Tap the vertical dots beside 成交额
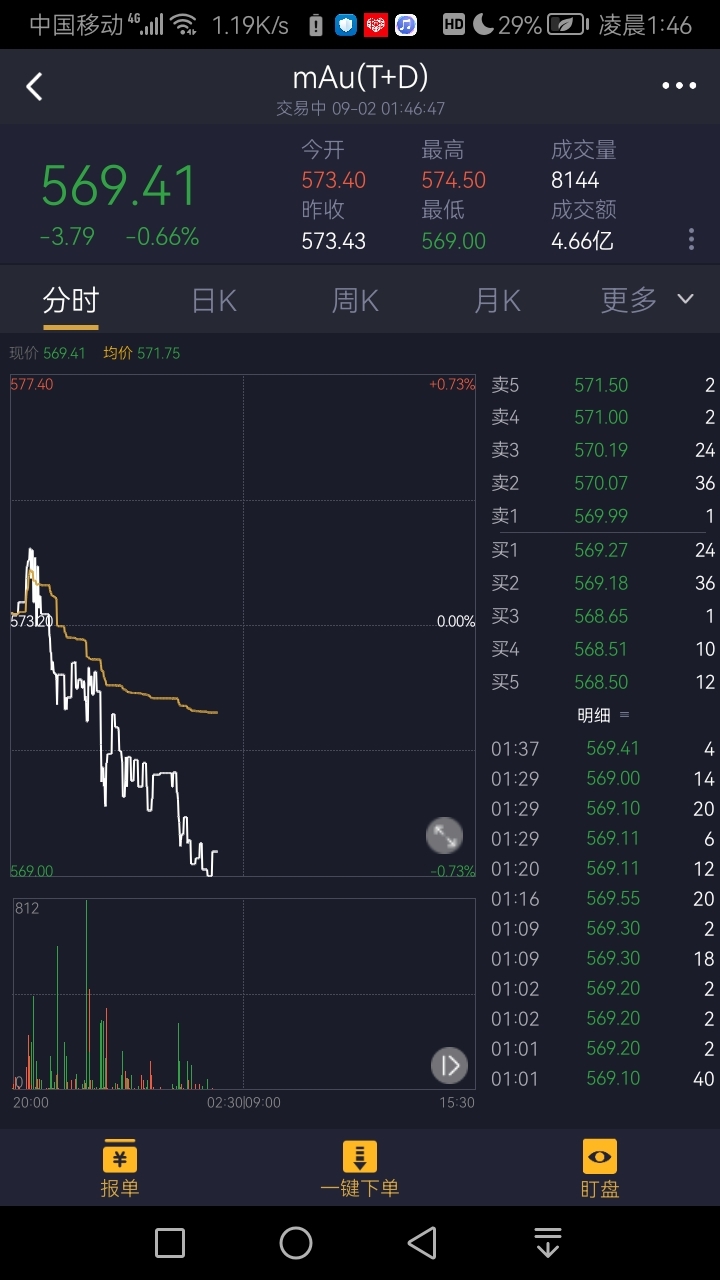Viewport: 720px width, 1280px height. coord(691,238)
